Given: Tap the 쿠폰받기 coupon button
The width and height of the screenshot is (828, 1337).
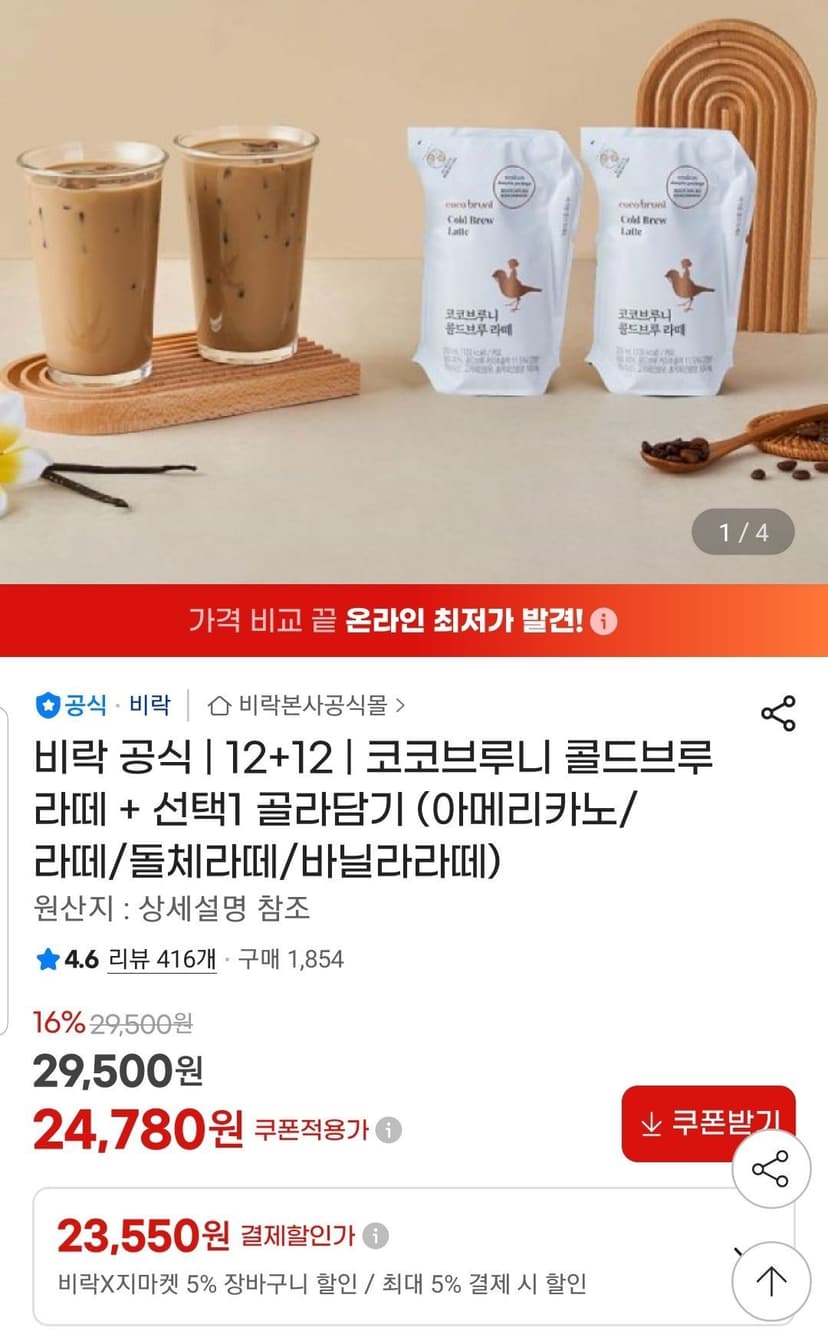Looking at the screenshot, I should [708, 1123].
